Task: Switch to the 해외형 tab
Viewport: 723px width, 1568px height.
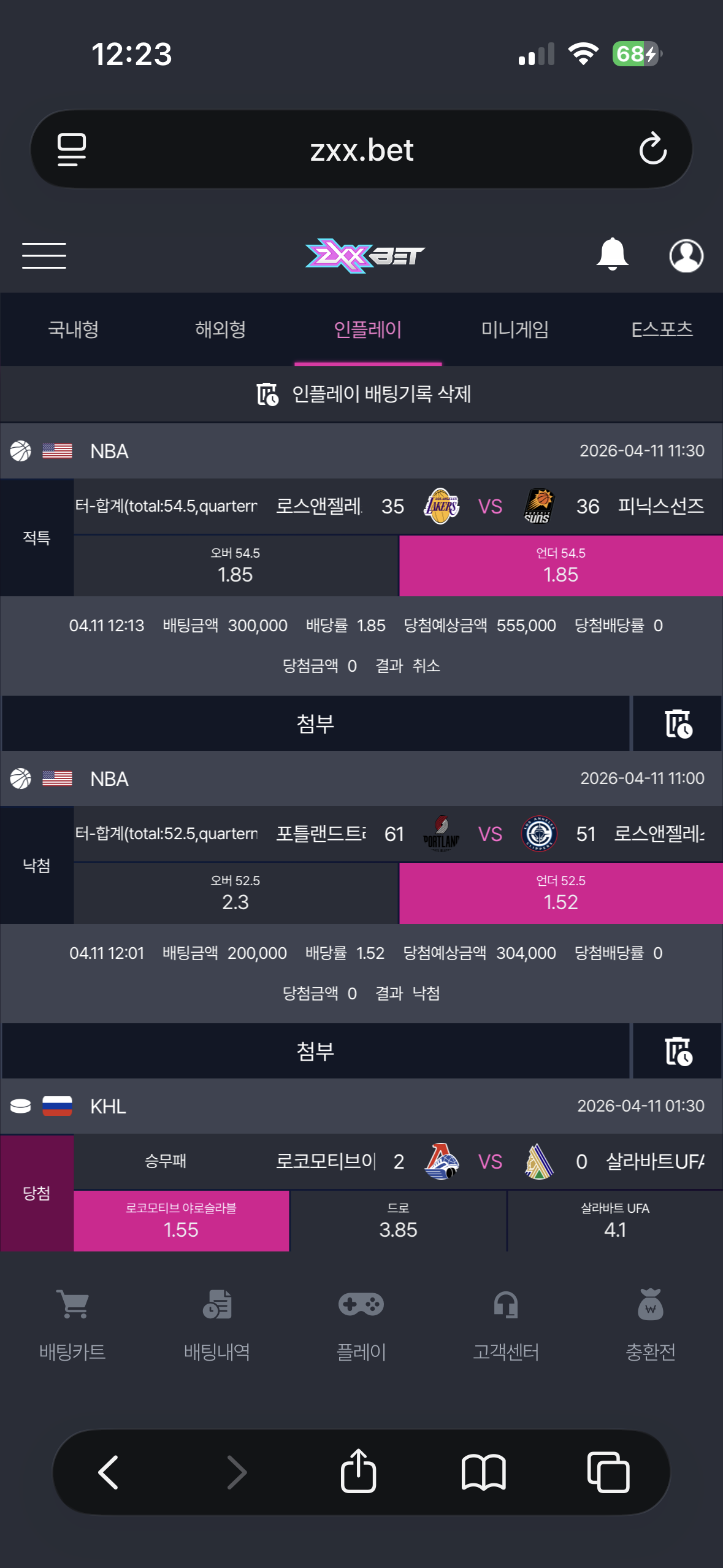Action: tap(221, 329)
